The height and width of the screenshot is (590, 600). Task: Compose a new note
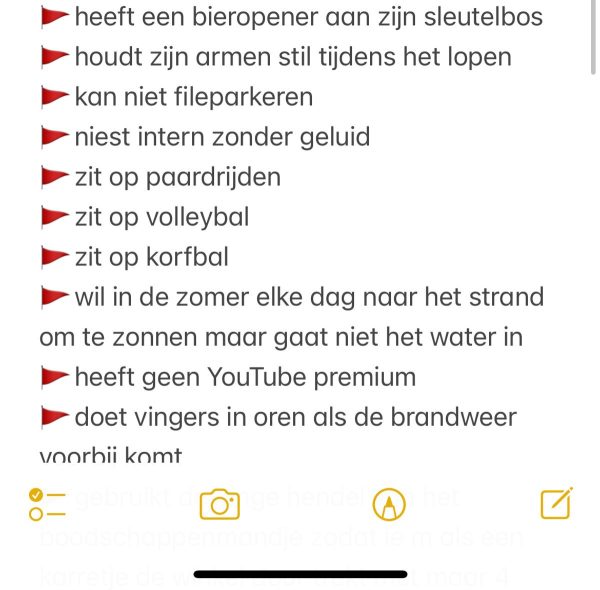(x=556, y=503)
